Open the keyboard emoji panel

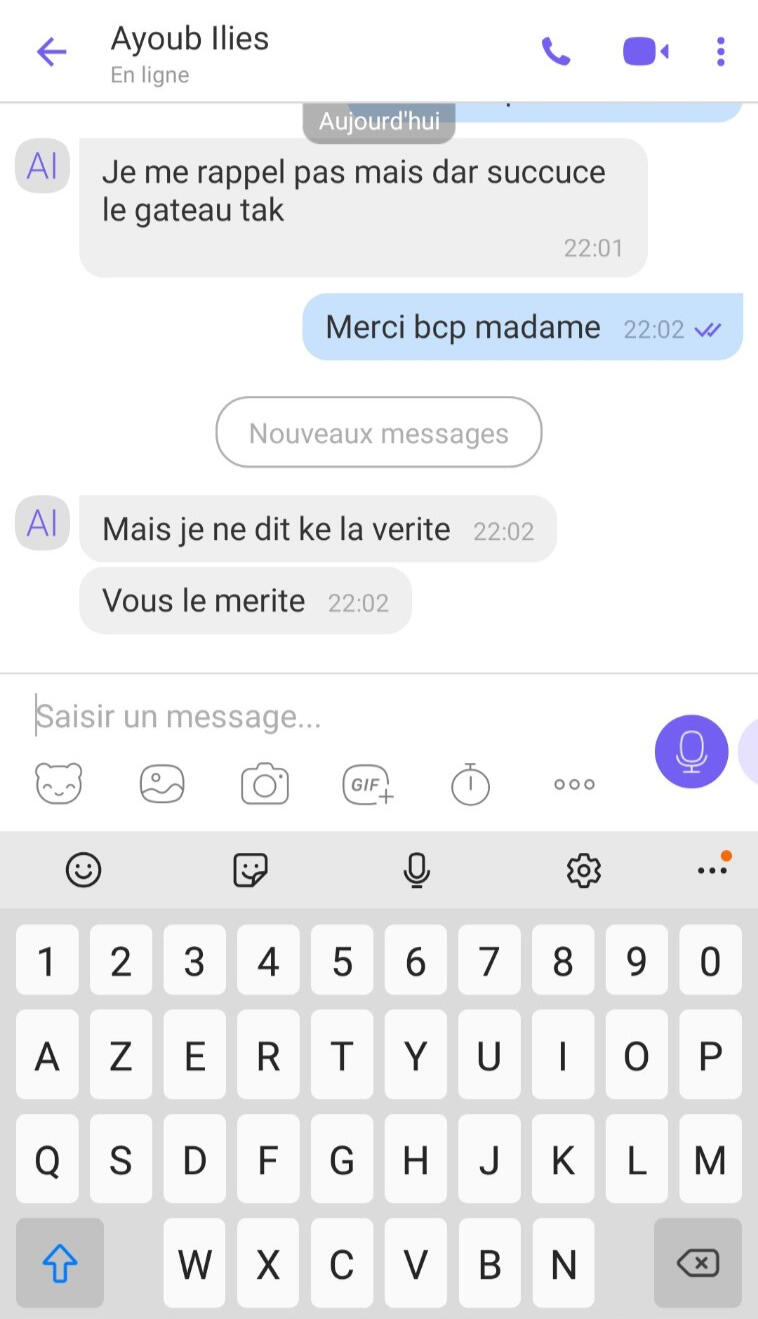(x=84, y=870)
